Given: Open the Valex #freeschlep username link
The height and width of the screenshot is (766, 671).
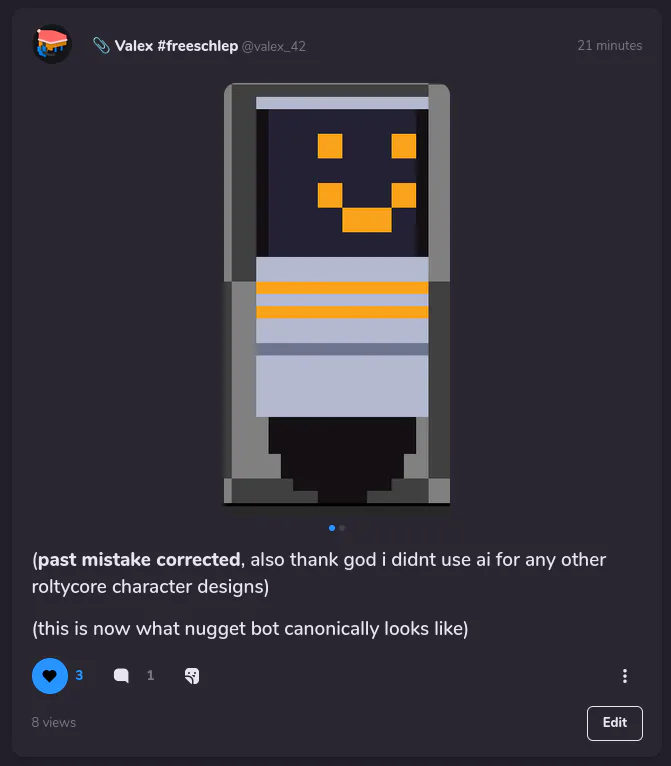Looking at the screenshot, I should pyautogui.click(x=176, y=46).
